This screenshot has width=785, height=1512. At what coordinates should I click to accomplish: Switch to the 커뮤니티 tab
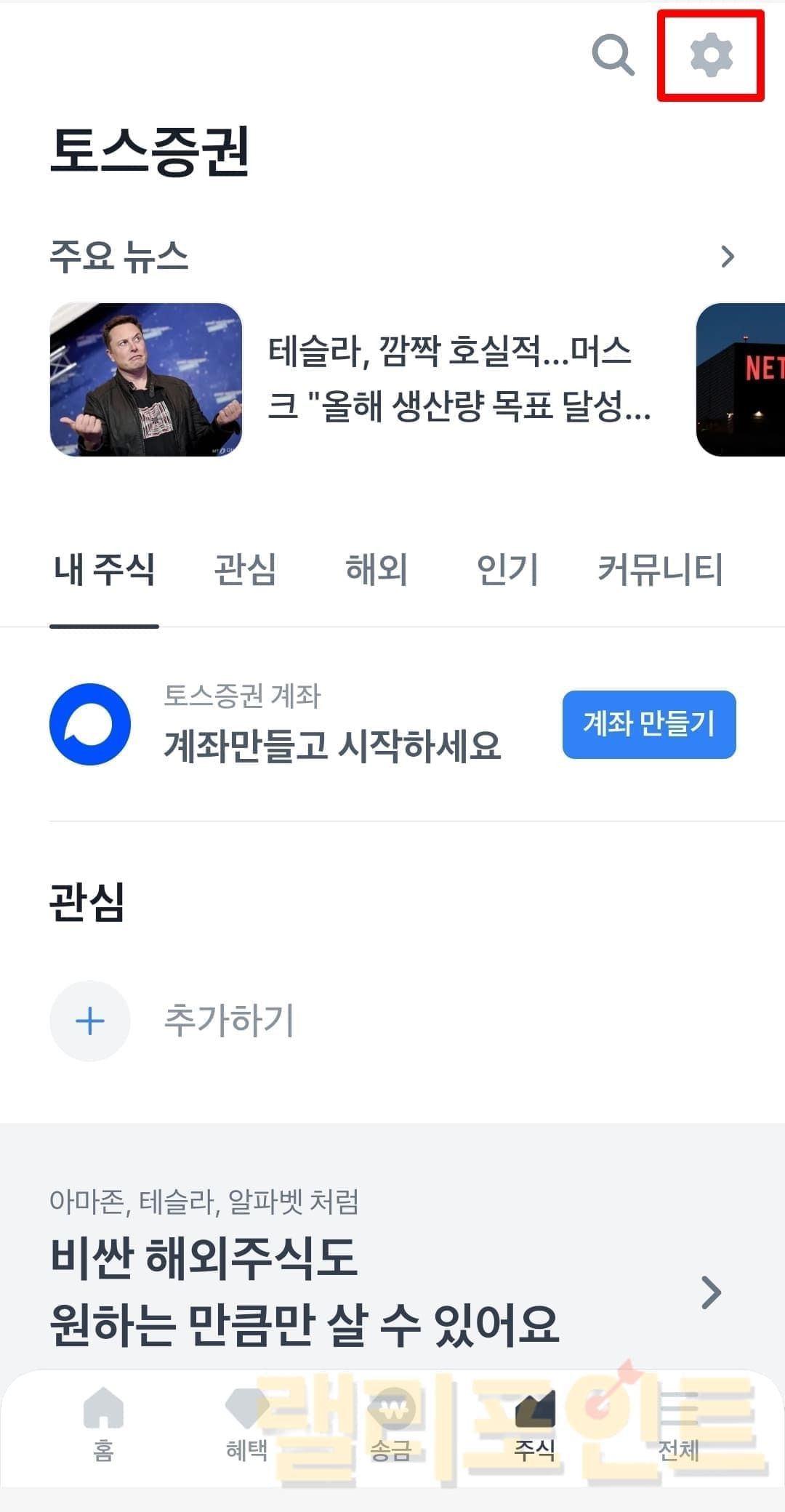(x=660, y=569)
